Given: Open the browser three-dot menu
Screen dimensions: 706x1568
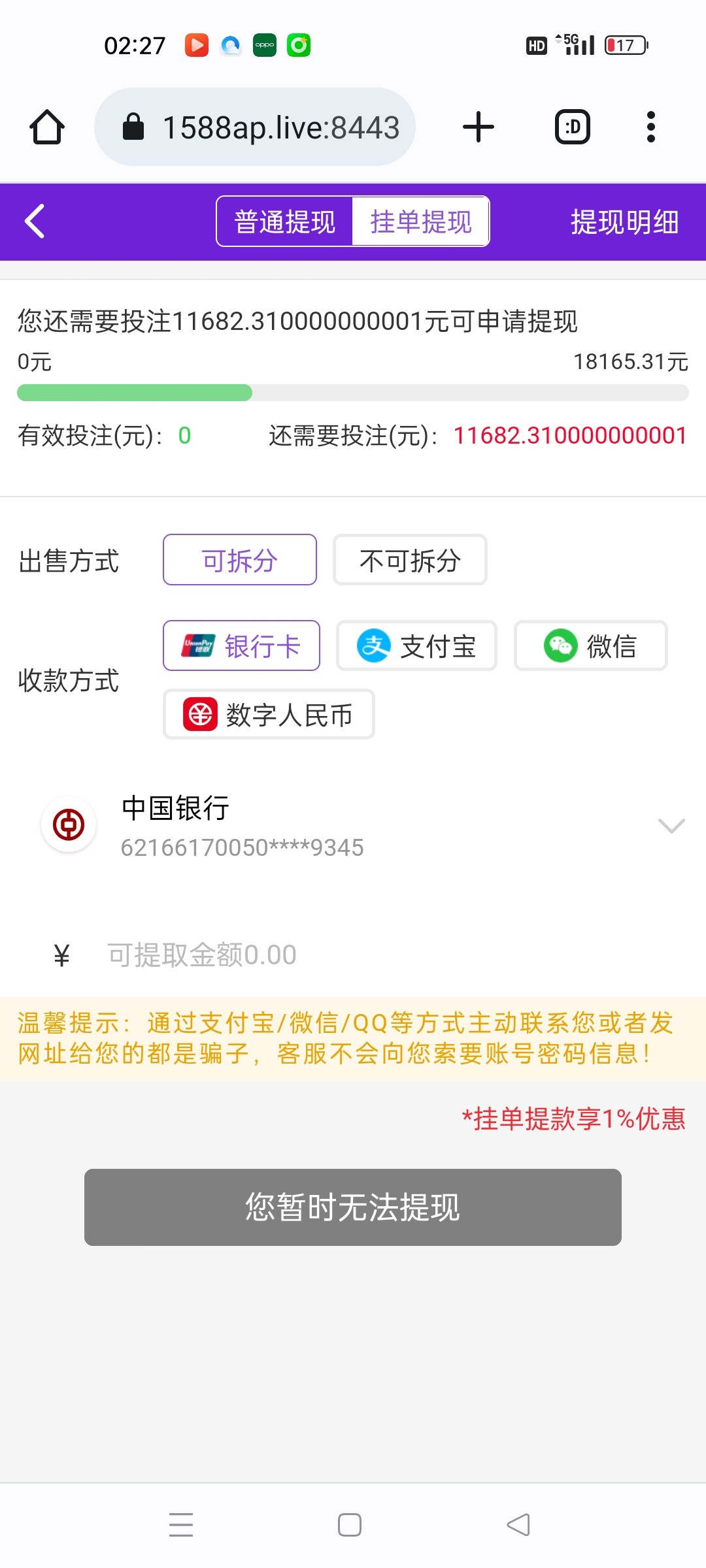Looking at the screenshot, I should click(x=650, y=126).
